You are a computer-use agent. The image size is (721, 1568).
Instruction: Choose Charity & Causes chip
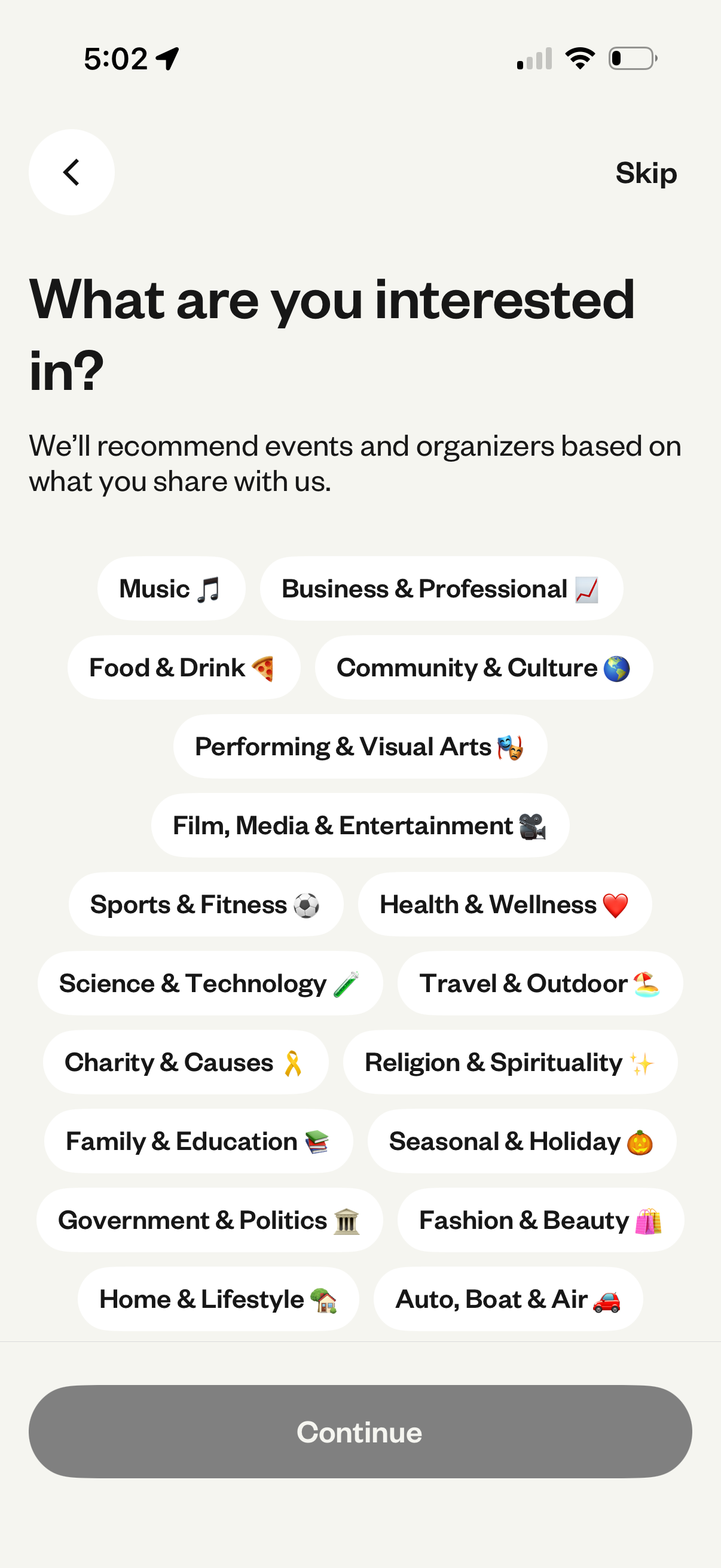(185, 1062)
